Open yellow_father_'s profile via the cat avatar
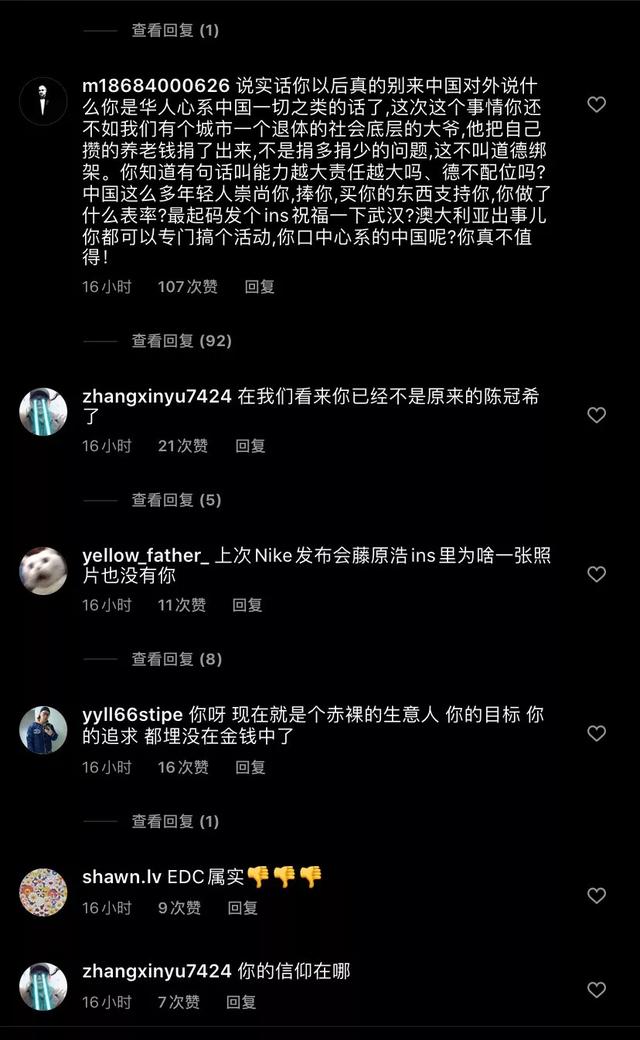 click(x=43, y=571)
